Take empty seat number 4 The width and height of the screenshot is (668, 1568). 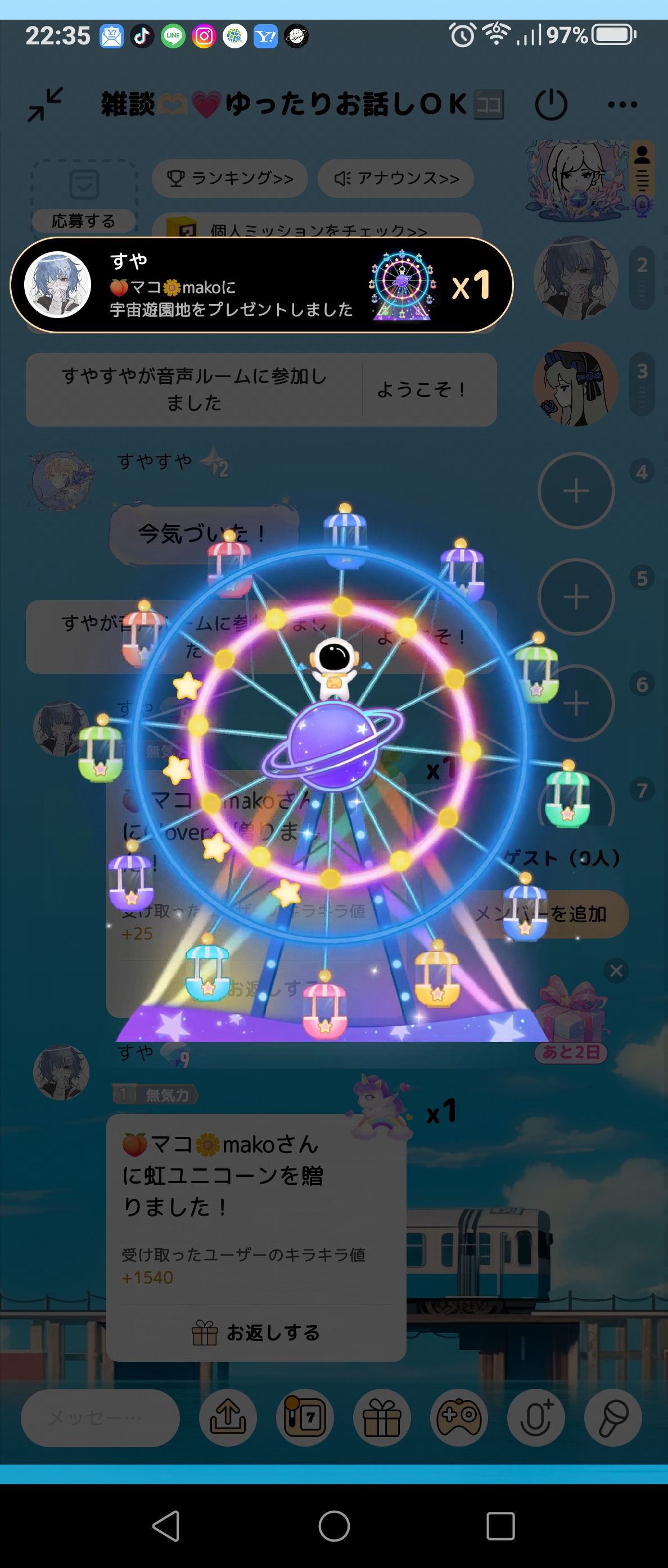[575, 491]
